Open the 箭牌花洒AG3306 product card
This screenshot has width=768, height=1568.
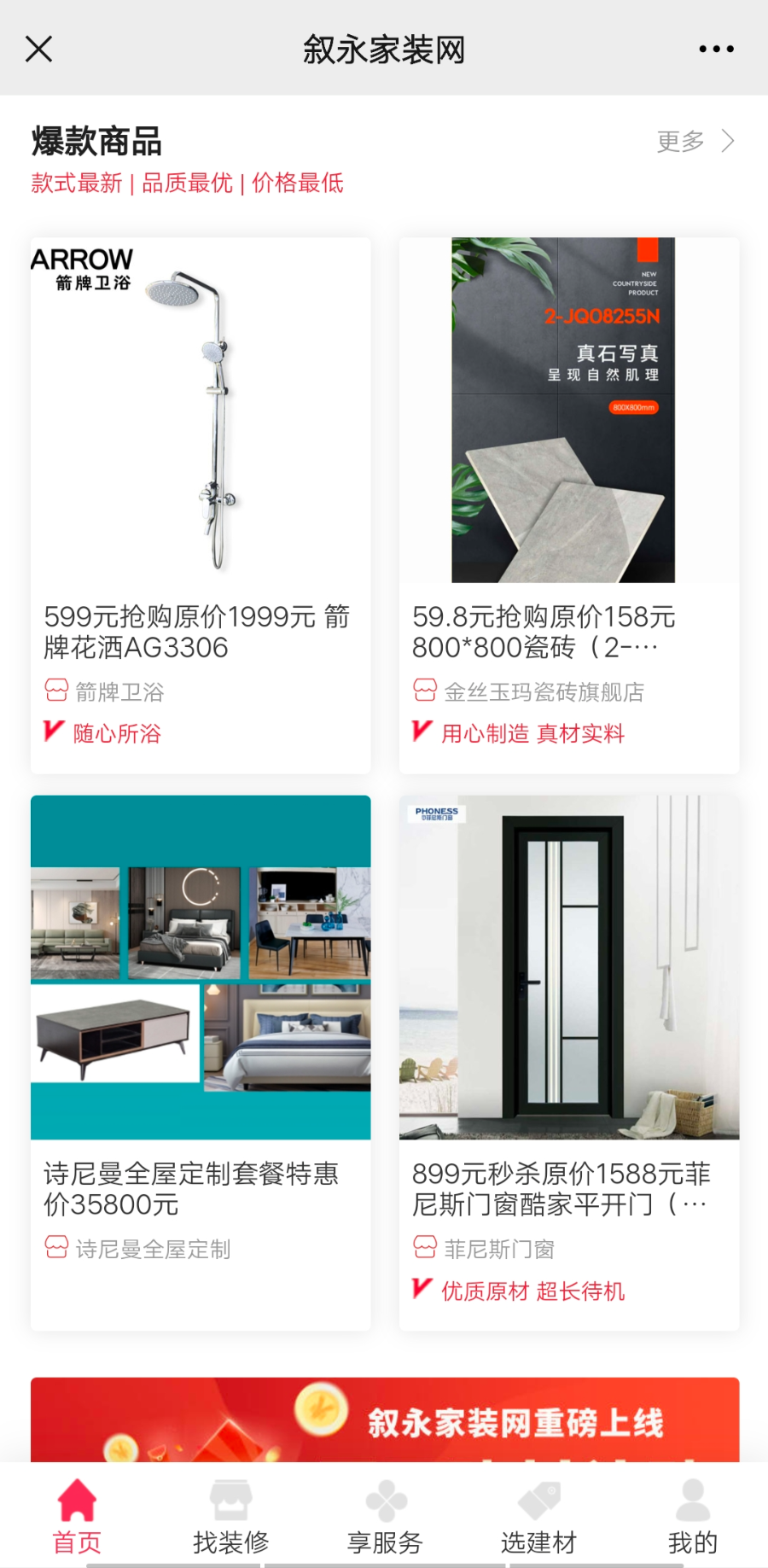[201, 505]
